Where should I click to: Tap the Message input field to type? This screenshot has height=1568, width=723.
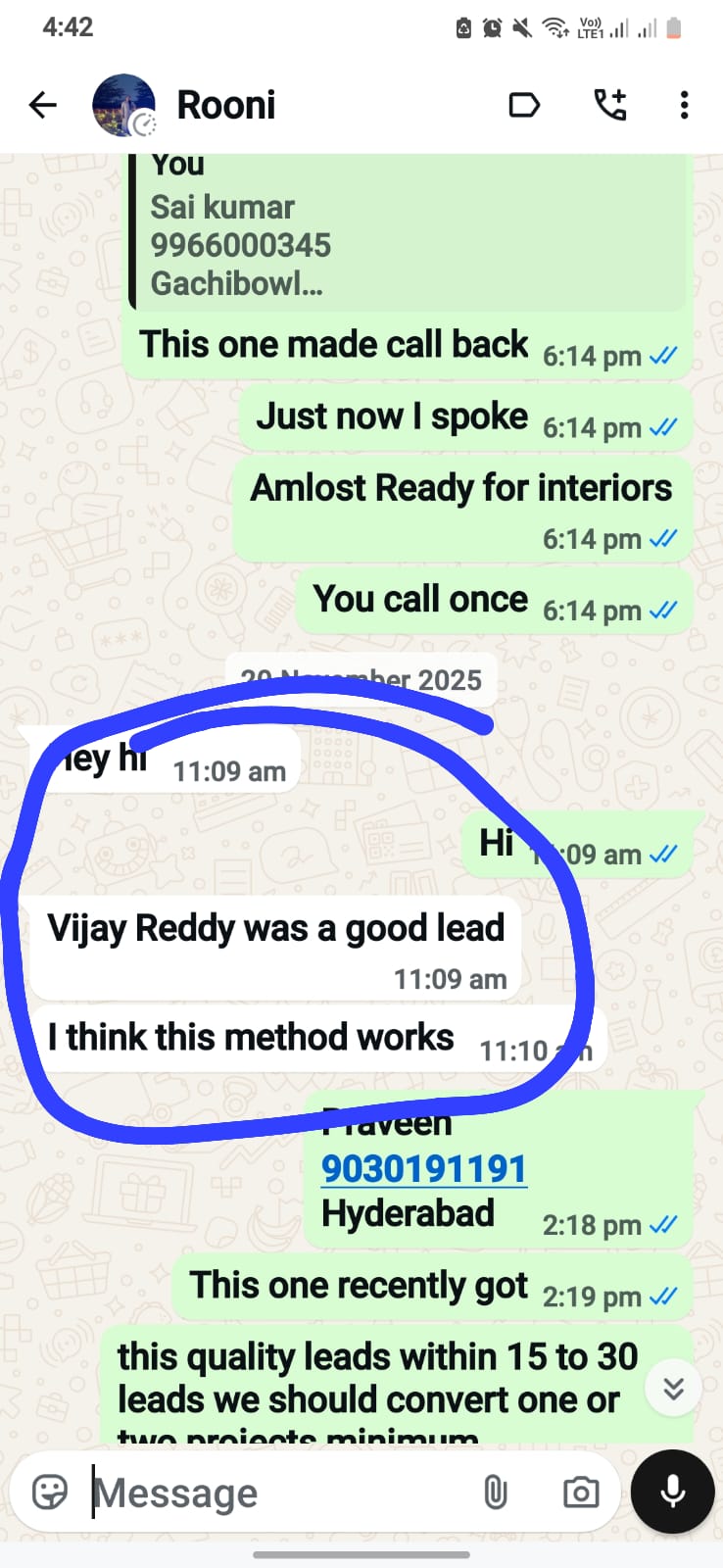click(245, 1492)
